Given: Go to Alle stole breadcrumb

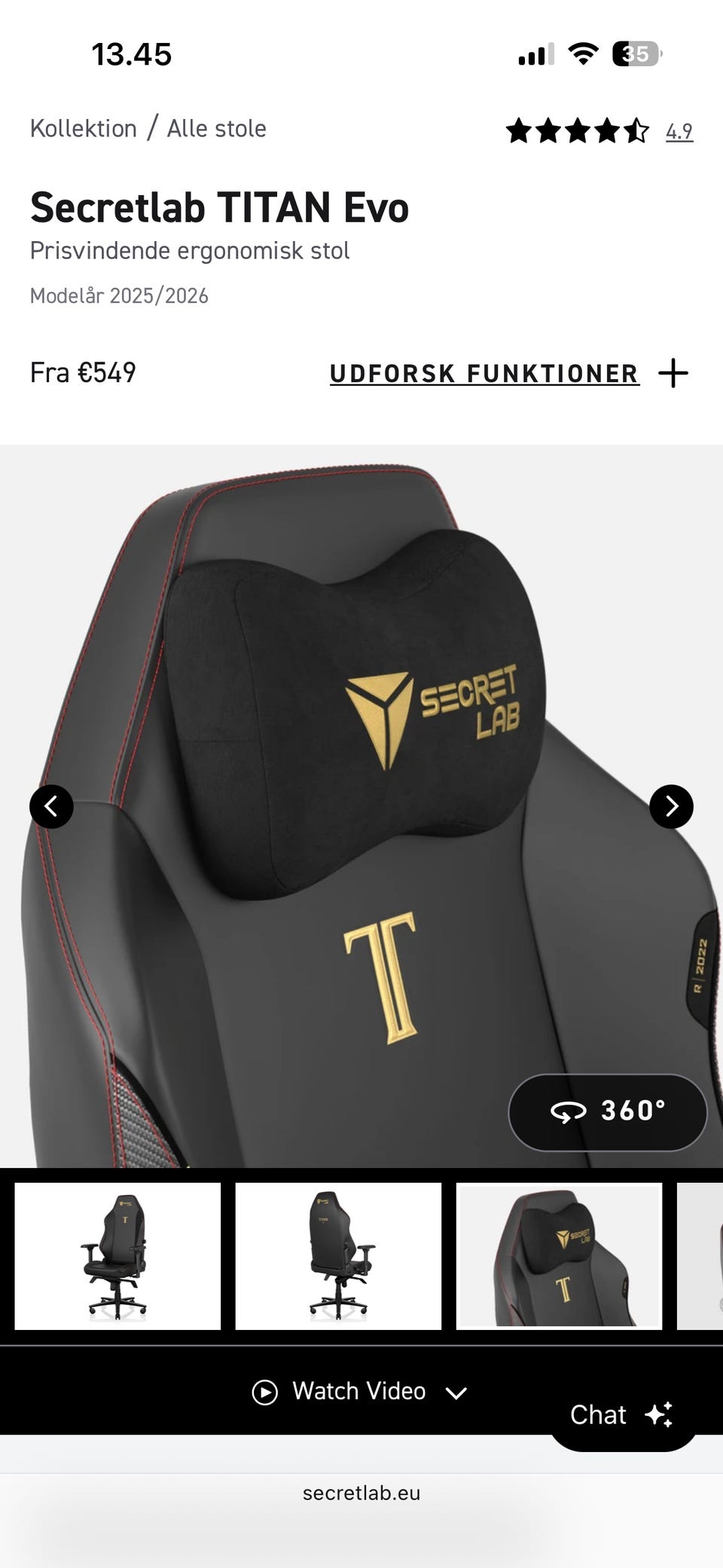Looking at the screenshot, I should [x=216, y=128].
